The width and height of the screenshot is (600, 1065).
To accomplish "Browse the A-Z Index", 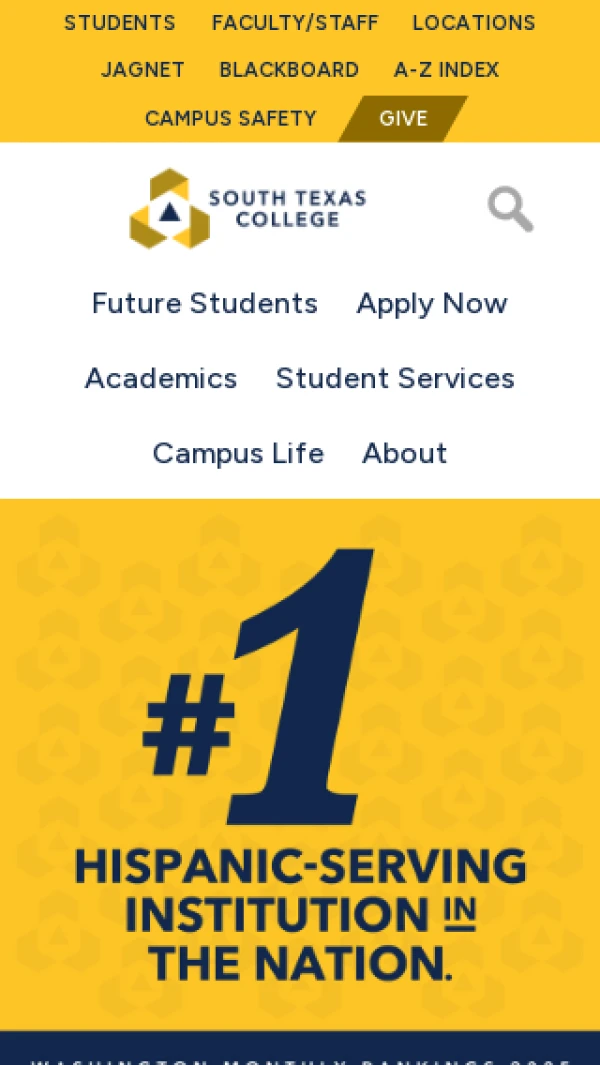I will pyautogui.click(x=446, y=70).
